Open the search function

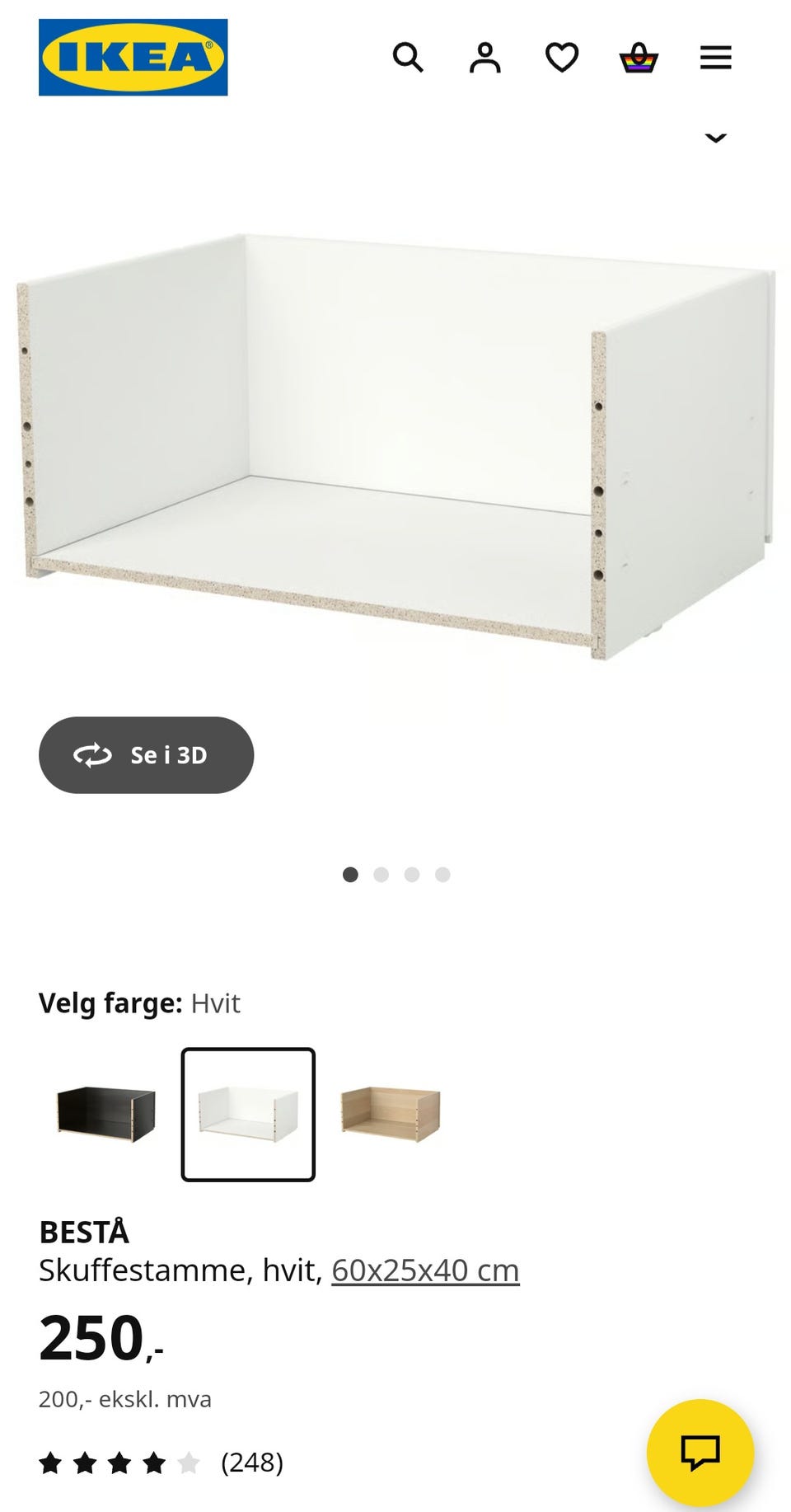[410, 57]
